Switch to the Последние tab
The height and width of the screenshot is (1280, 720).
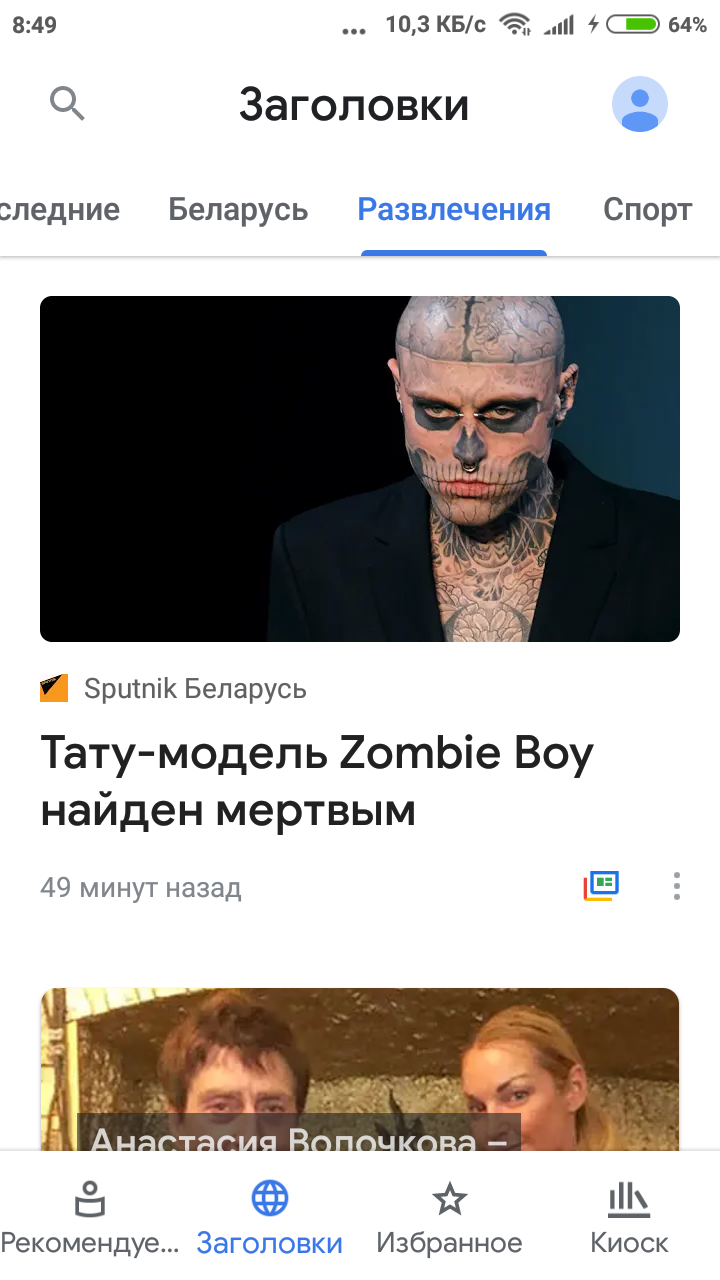click(x=60, y=210)
